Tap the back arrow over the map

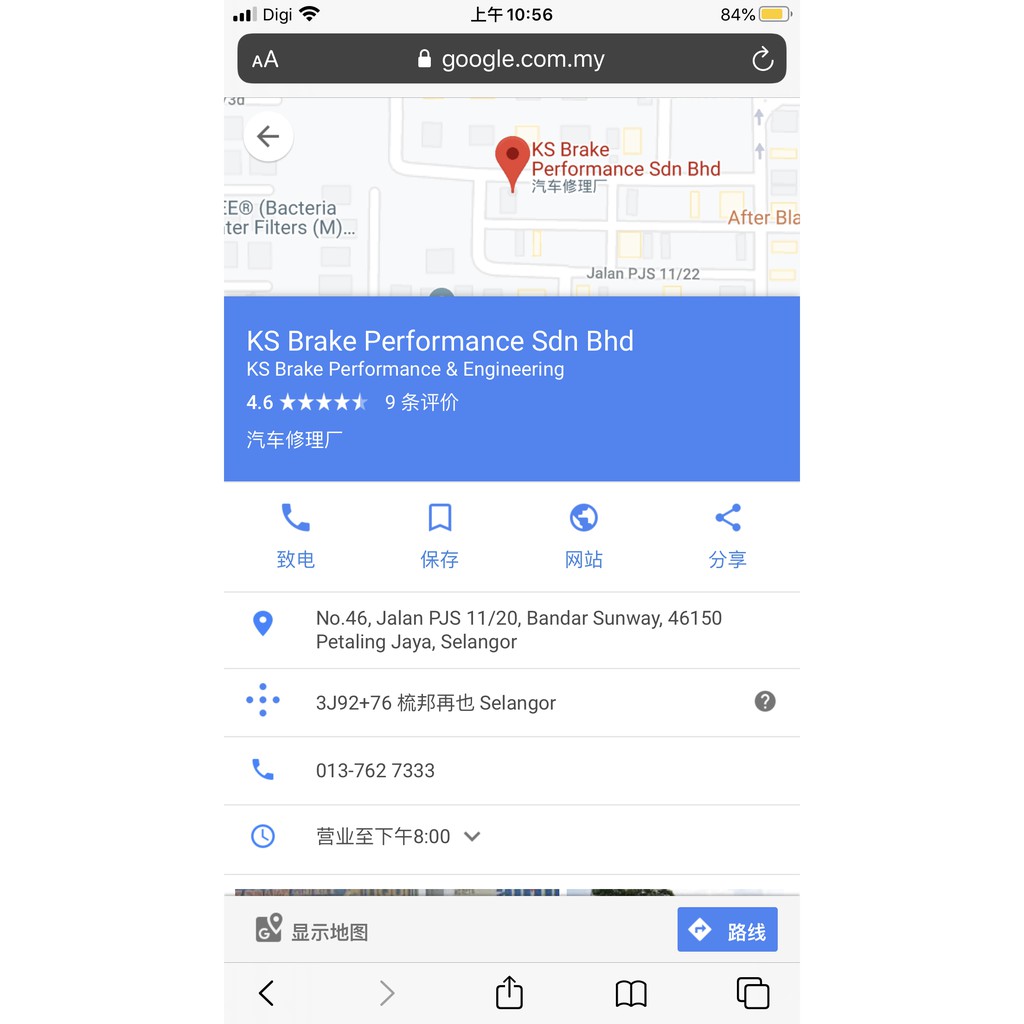pyautogui.click(x=268, y=136)
